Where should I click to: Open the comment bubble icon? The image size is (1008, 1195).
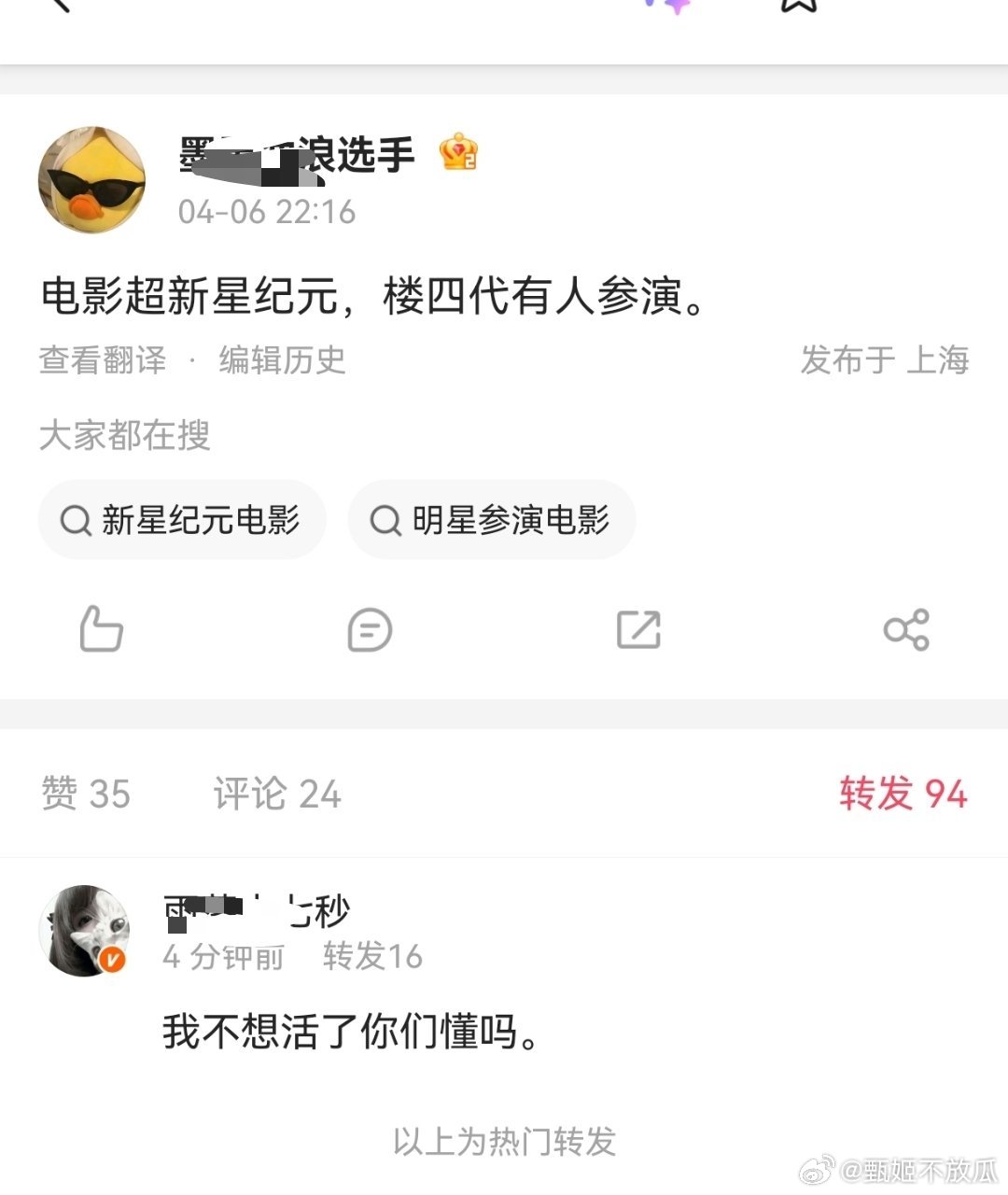(369, 630)
